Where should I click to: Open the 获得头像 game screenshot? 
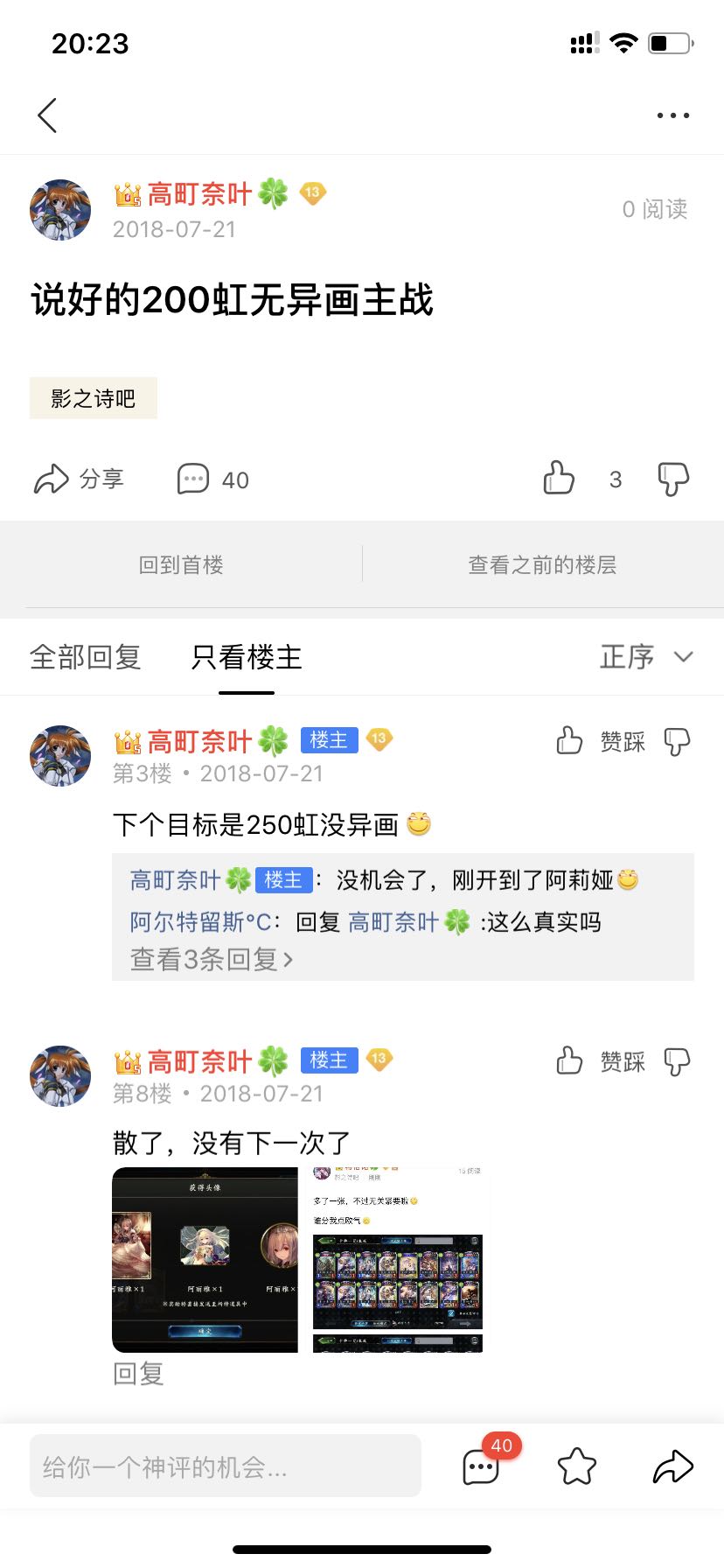205,1260
